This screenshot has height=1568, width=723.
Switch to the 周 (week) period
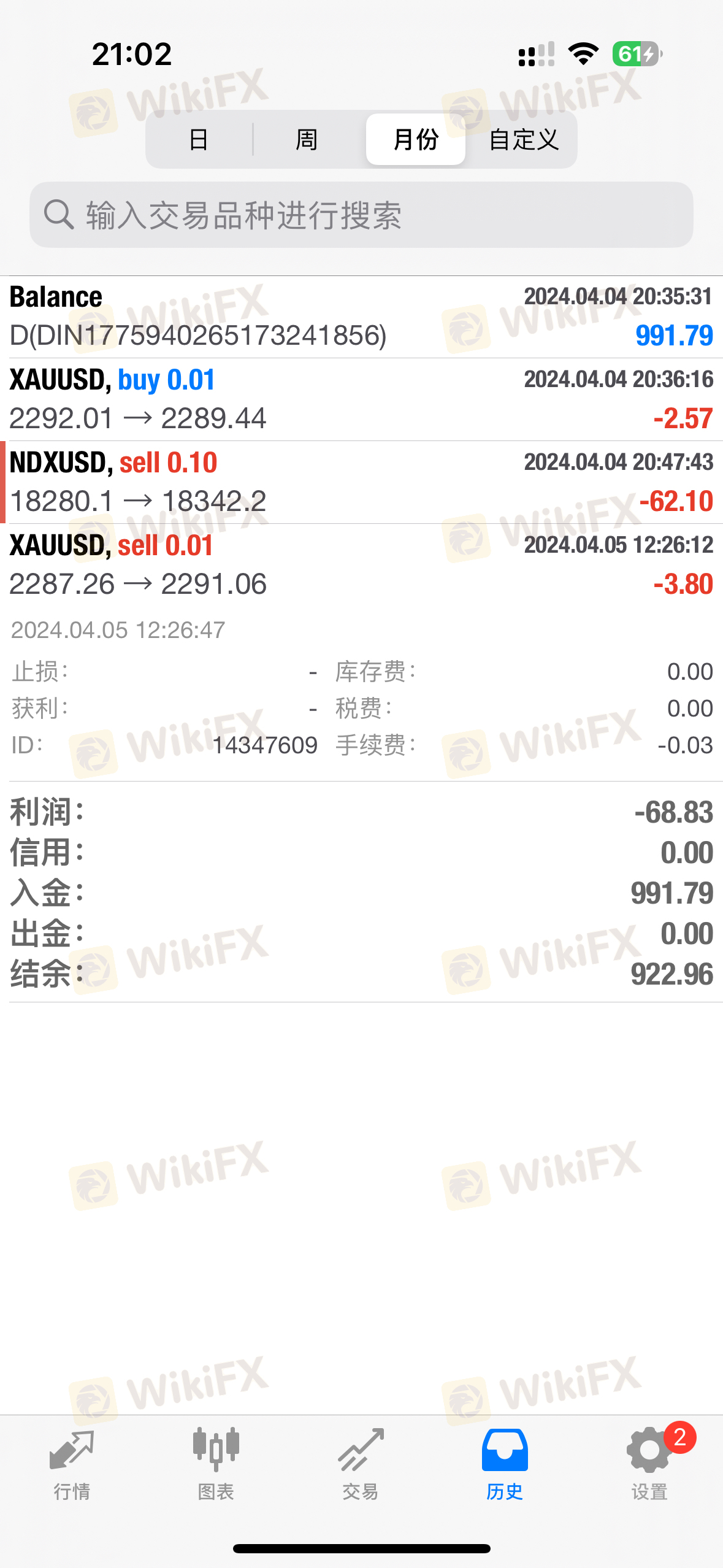point(307,139)
